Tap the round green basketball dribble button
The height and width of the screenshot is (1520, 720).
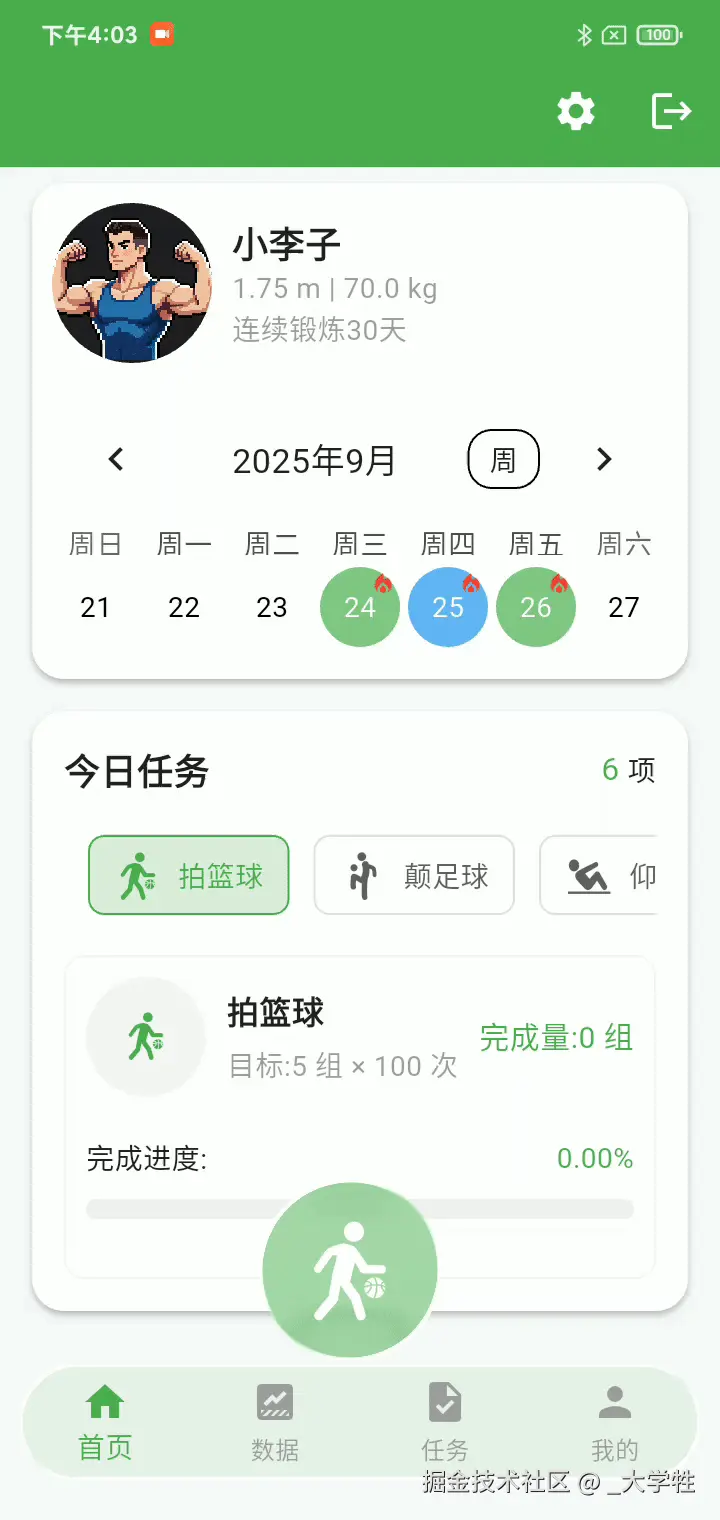click(350, 1270)
